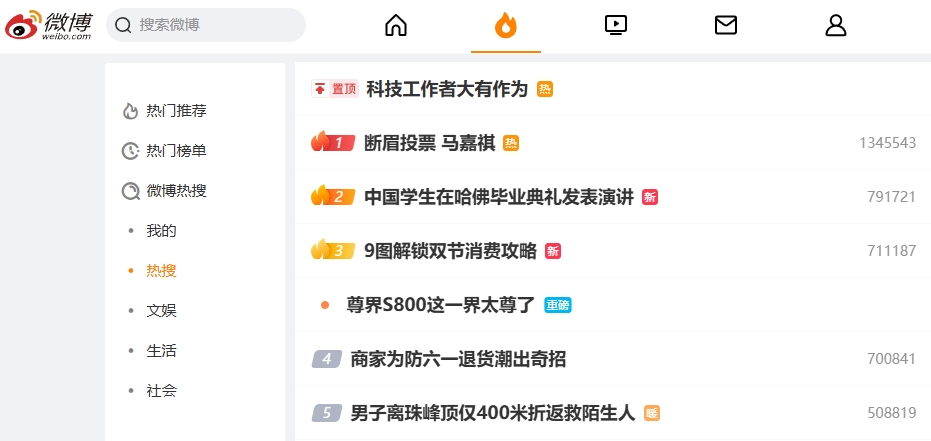Screen dimensions: 931x441
Task: Open pinned topic 科技工作者大有作为
Action: pyautogui.click(x=446, y=89)
